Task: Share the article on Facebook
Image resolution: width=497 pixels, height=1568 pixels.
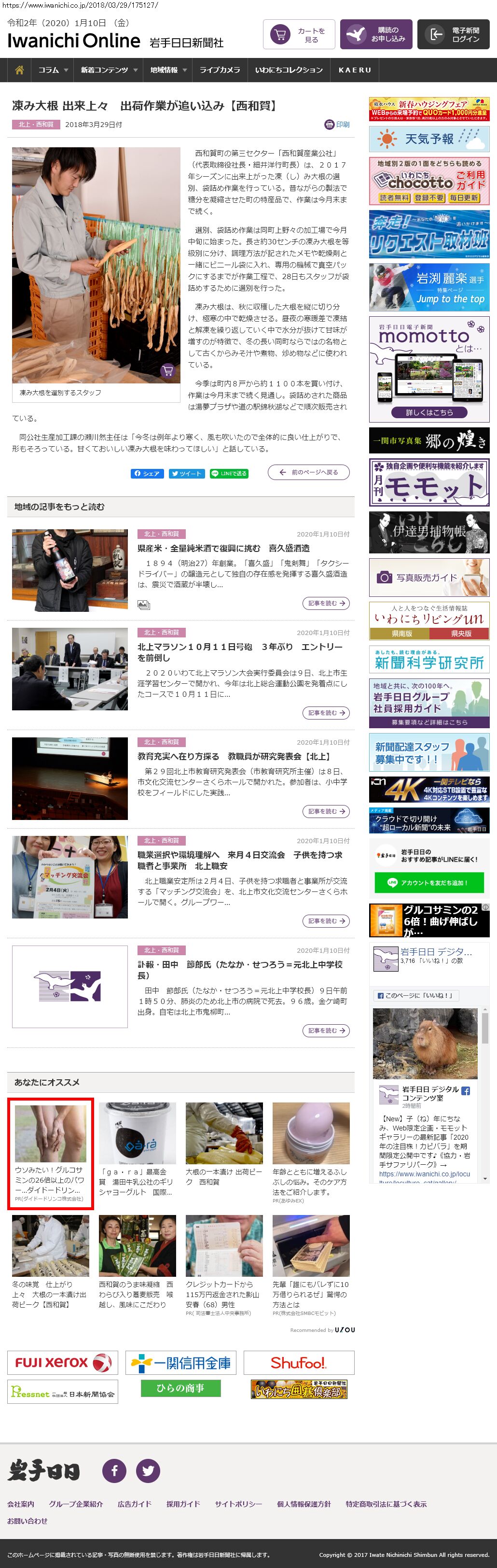Action: point(147,474)
